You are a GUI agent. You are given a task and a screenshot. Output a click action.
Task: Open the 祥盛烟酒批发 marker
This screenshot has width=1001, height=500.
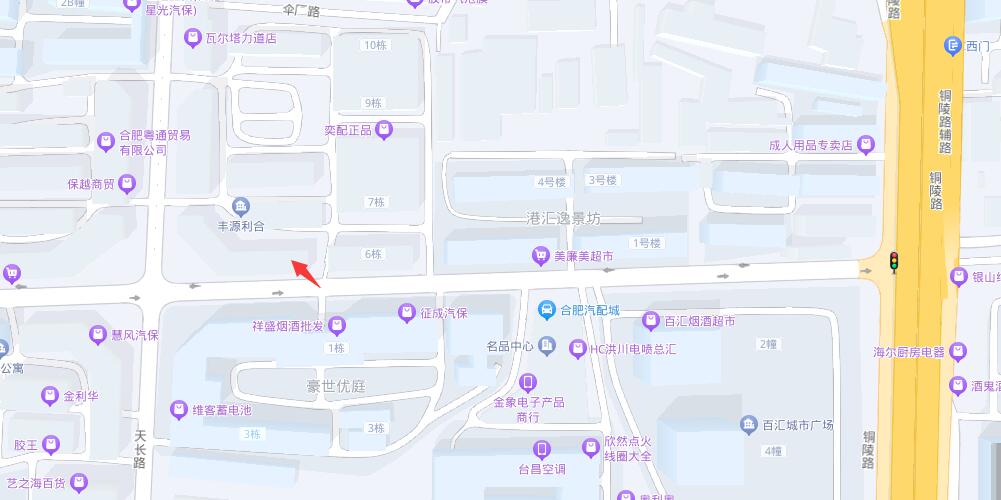(x=337, y=325)
